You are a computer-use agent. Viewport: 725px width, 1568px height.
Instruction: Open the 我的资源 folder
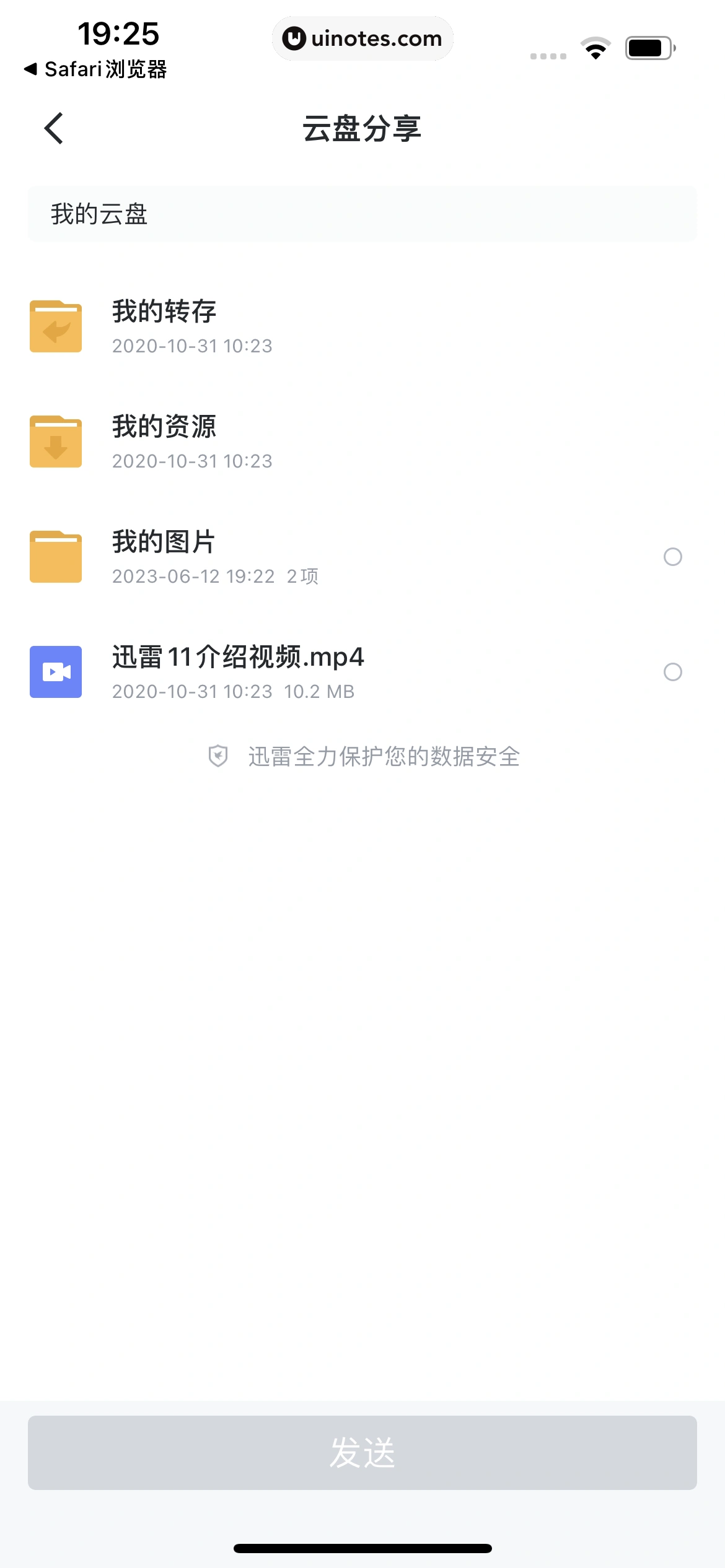pyautogui.click(x=164, y=442)
